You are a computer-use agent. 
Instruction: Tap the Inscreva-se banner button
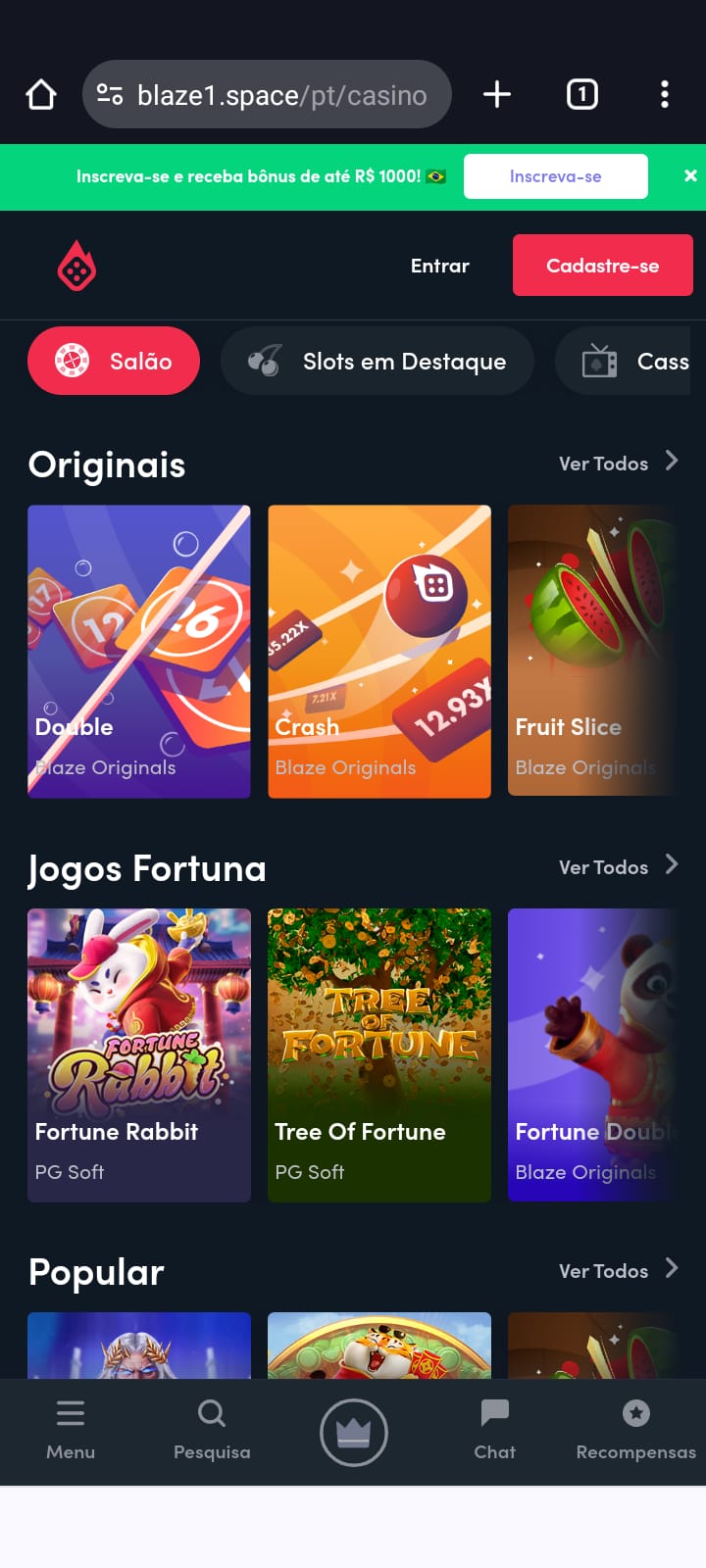[x=555, y=176]
